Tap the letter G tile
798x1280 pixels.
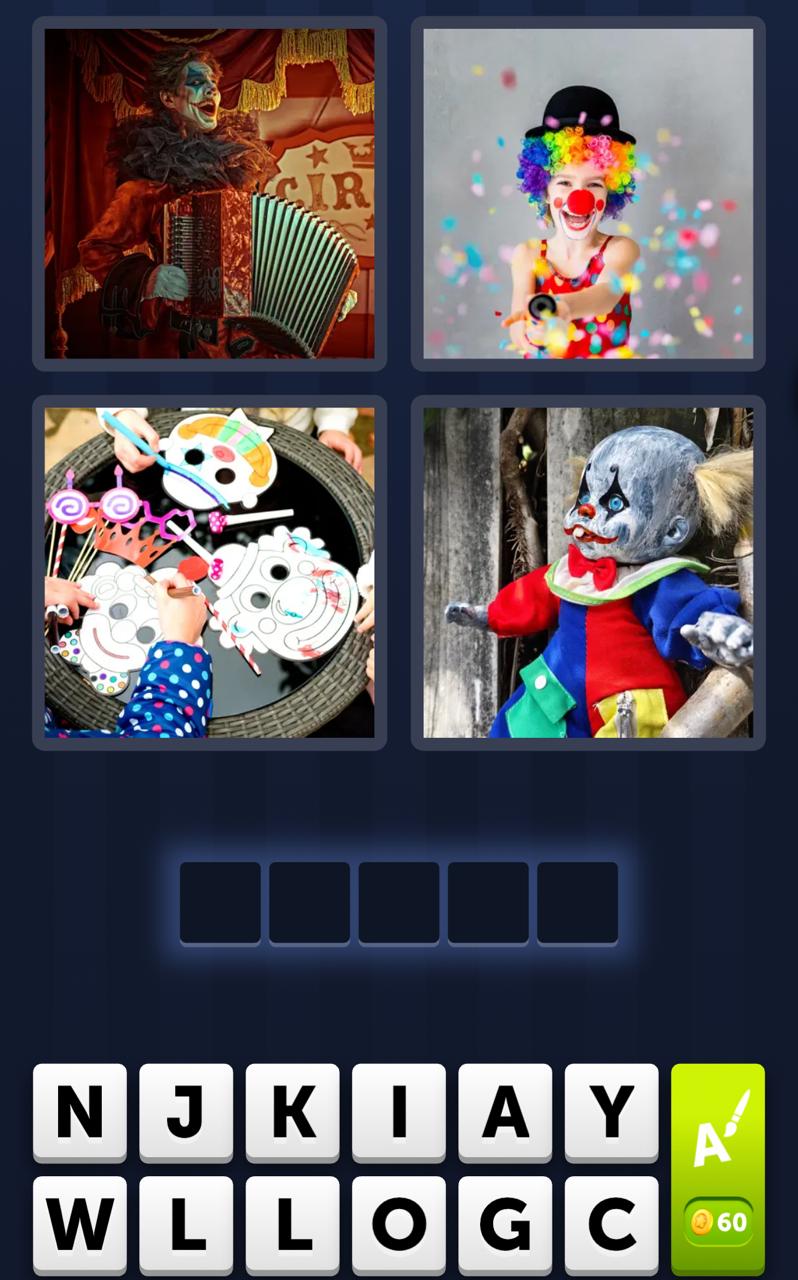(x=505, y=1224)
